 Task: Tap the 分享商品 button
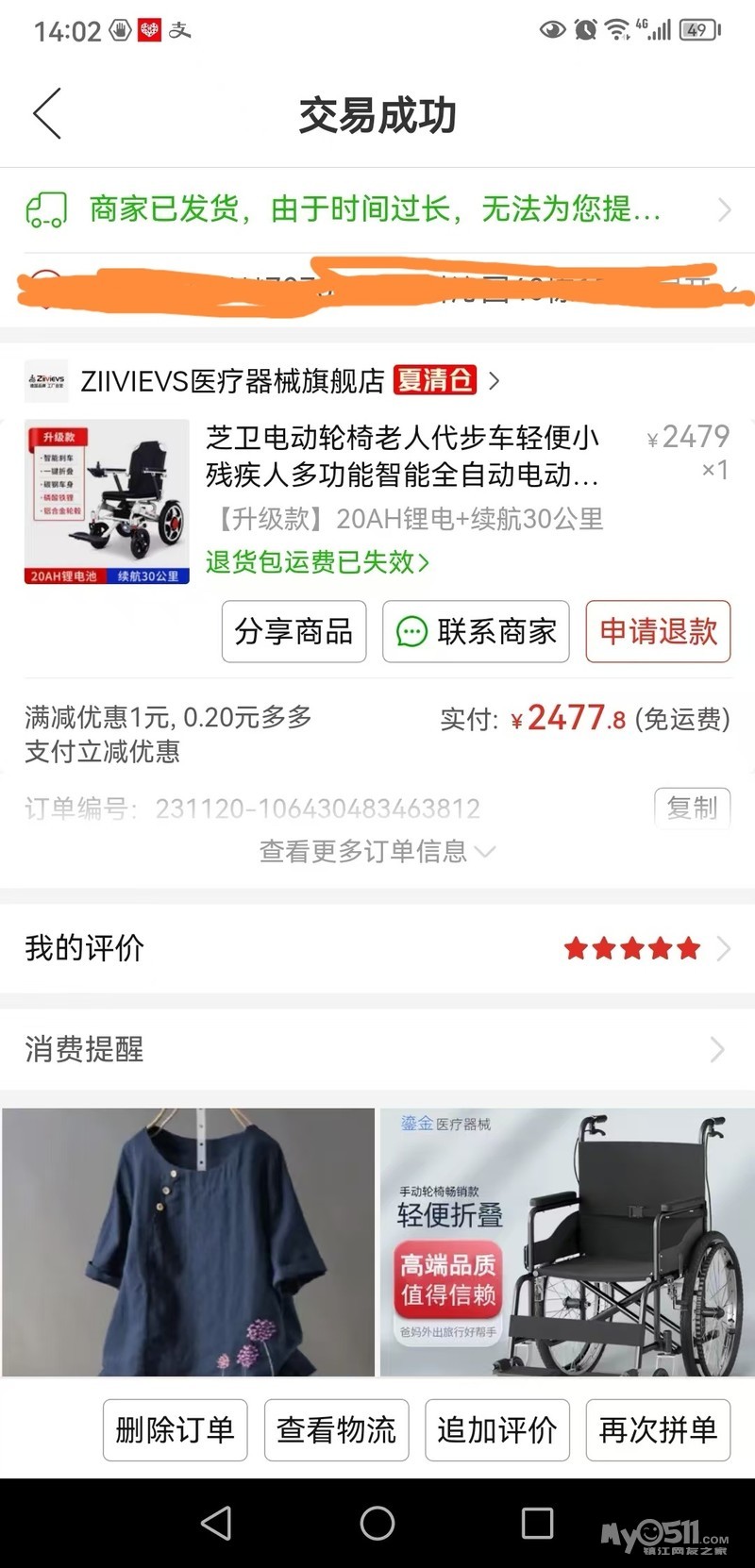[294, 631]
